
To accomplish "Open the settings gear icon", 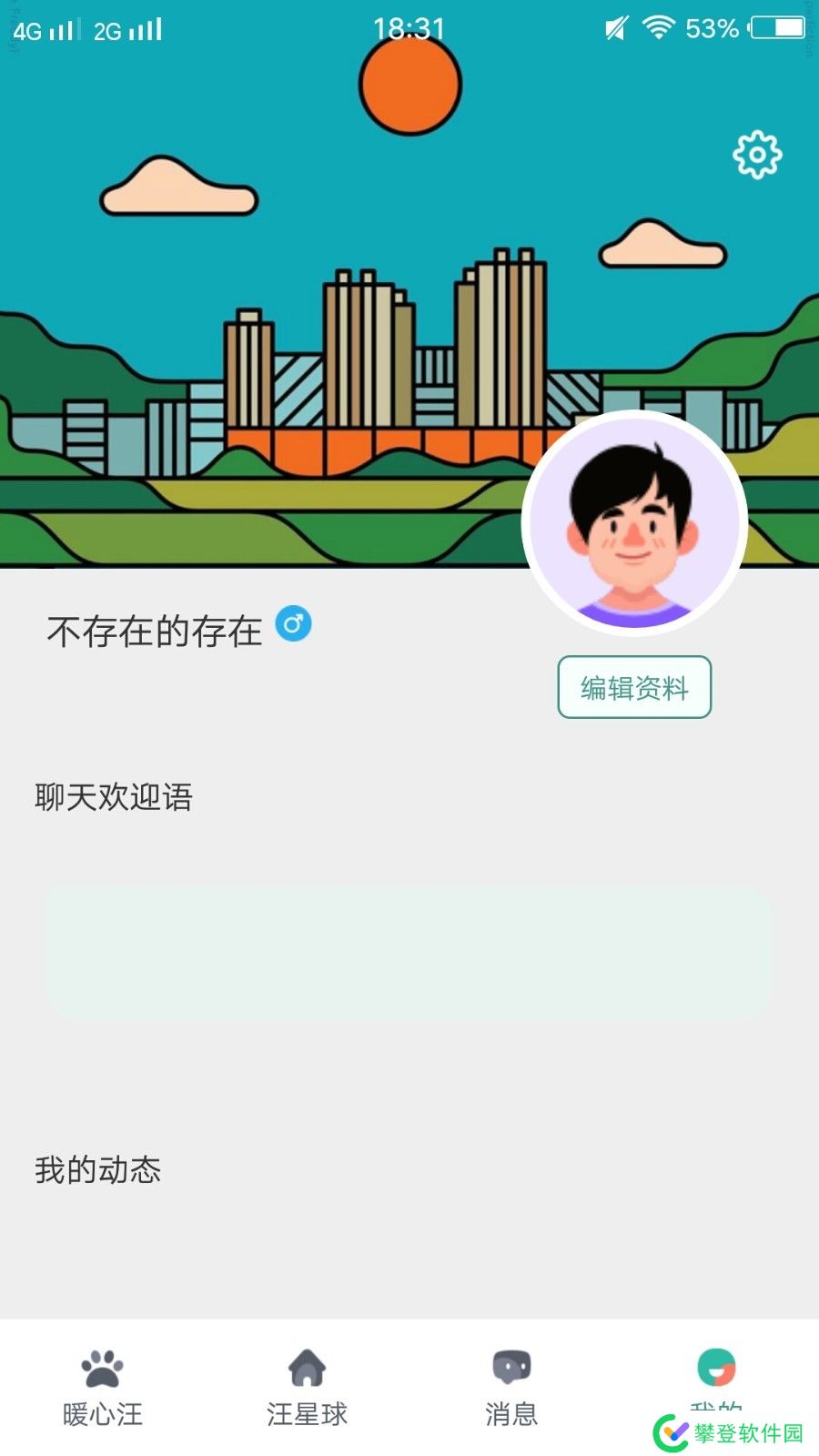I will (x=757, y=155).
